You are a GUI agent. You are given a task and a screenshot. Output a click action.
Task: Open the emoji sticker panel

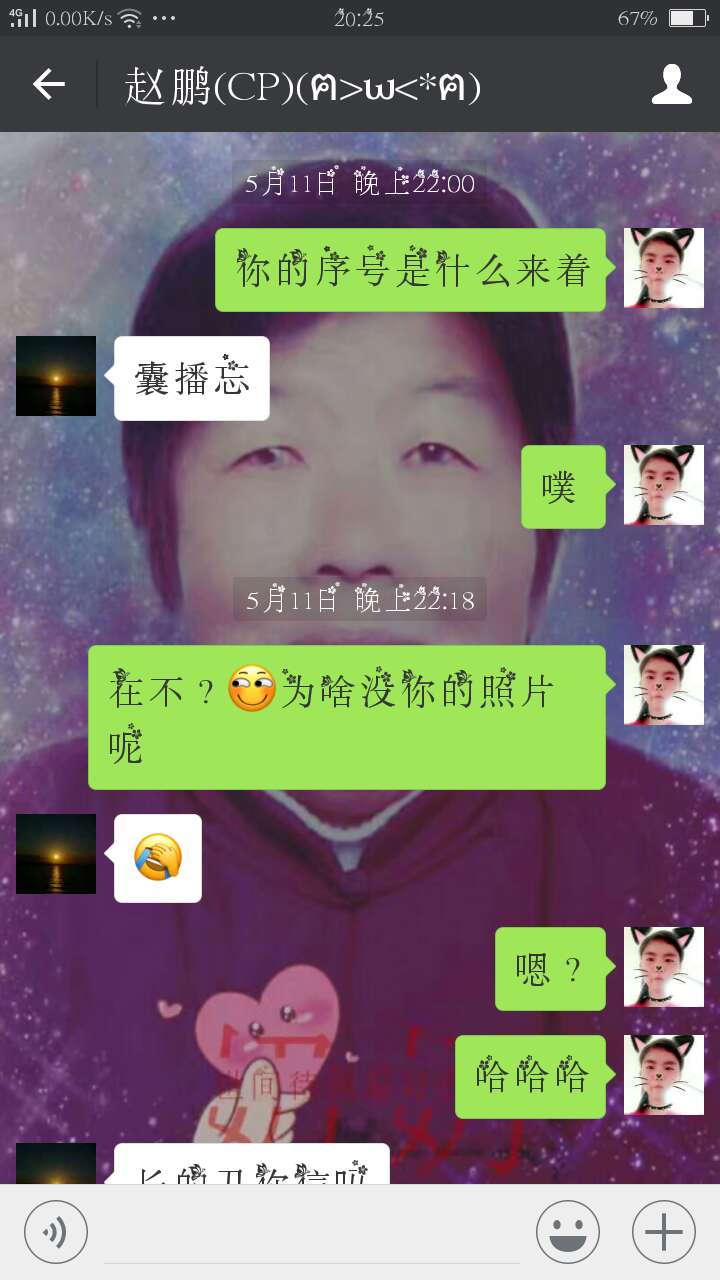pyautogui.click(x=567, y=1232)
